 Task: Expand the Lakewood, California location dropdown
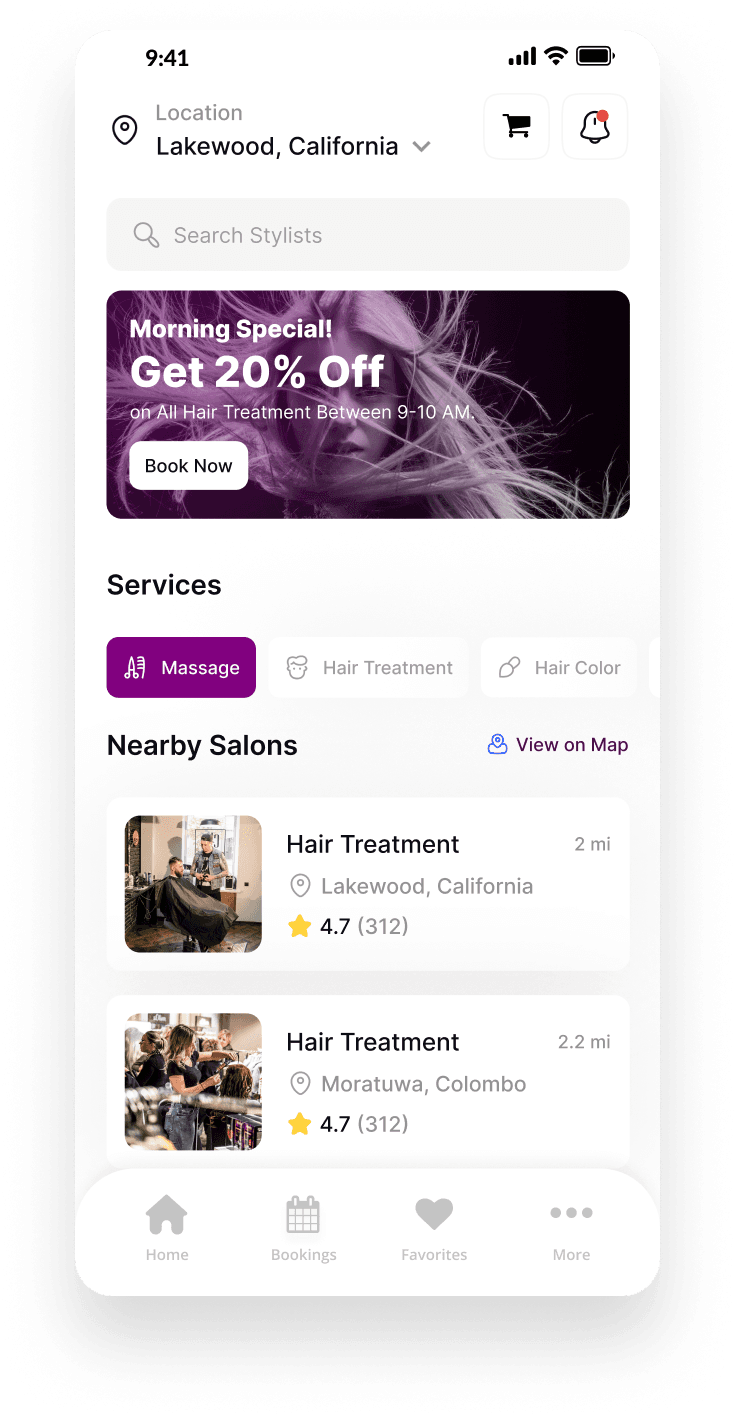pos(421,147)
